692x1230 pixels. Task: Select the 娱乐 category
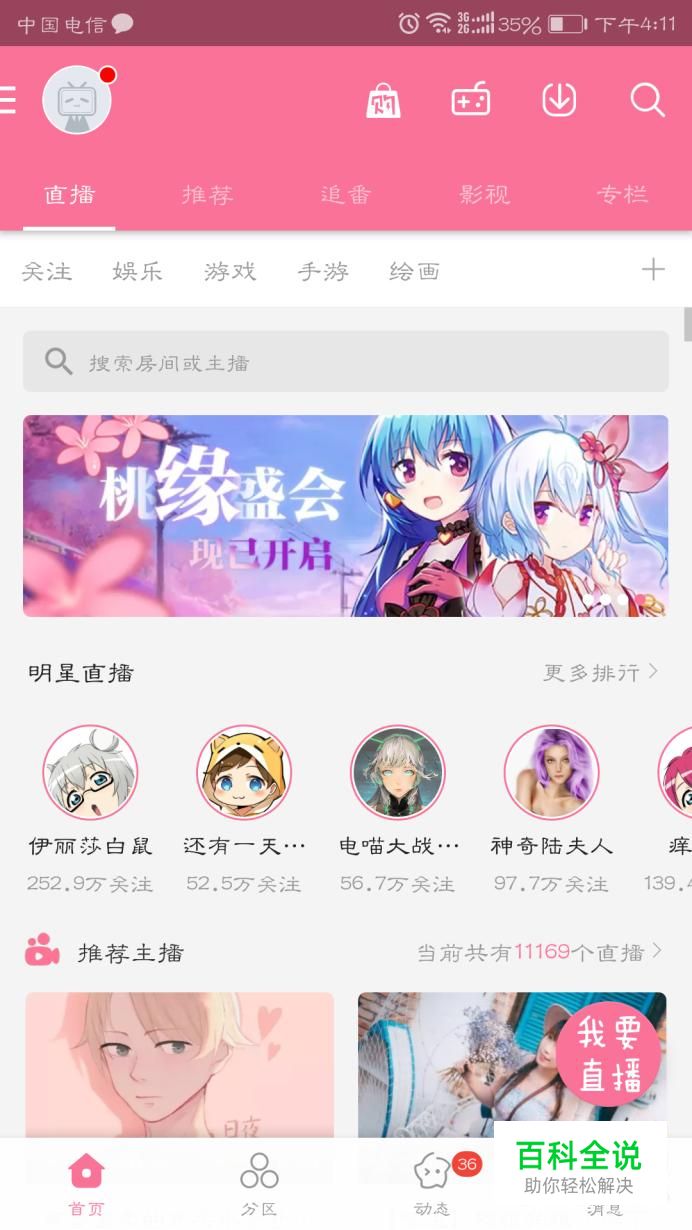[138, 271]
